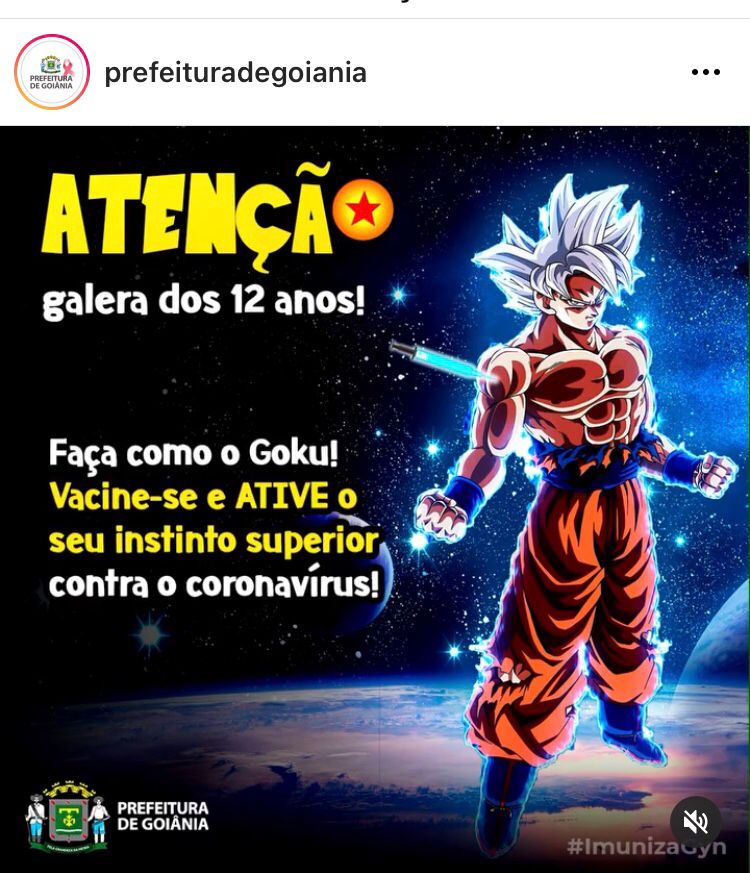Unmute the video sound
The width and height of the screenshot is (750, 873).
(x=695, y=821)
